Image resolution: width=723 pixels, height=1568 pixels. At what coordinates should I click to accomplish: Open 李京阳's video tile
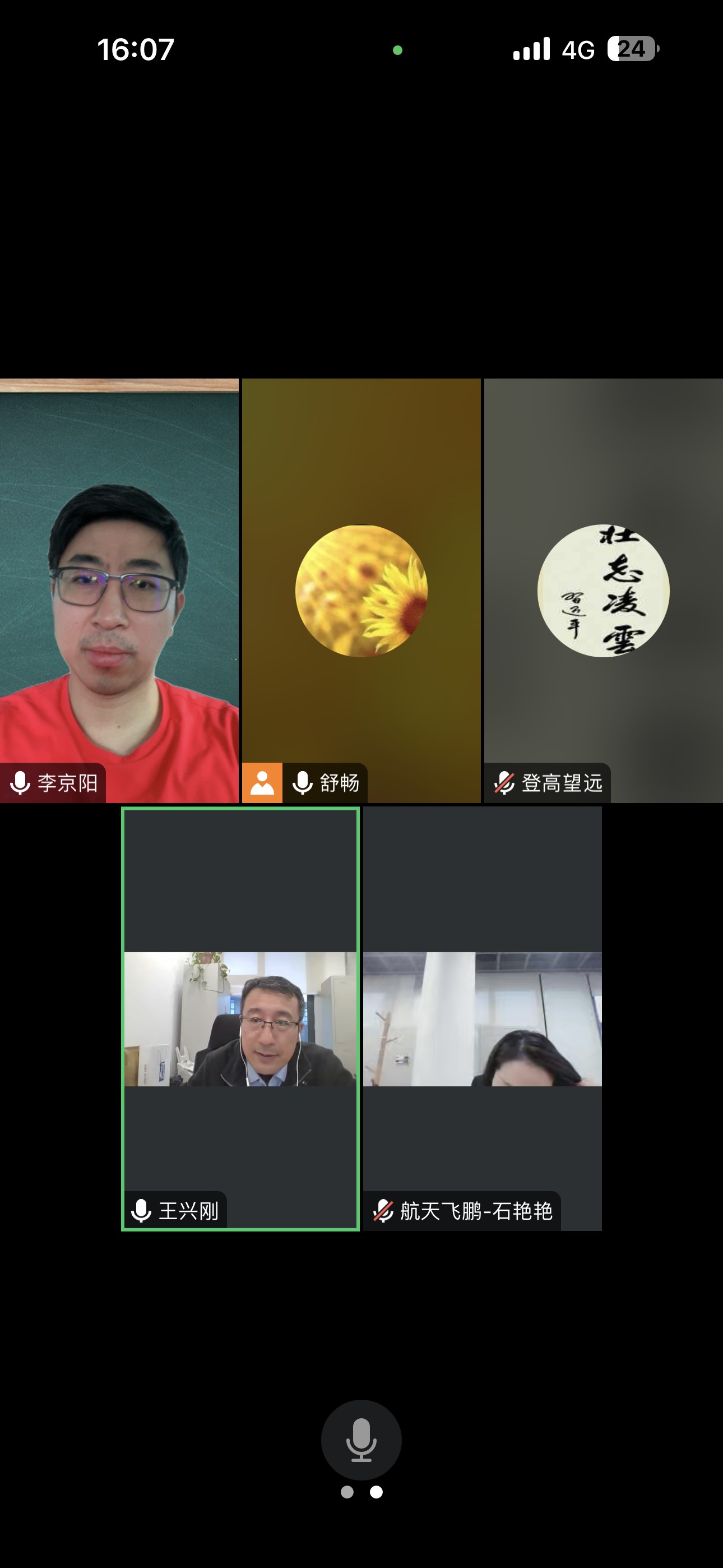tap(119, 591)
